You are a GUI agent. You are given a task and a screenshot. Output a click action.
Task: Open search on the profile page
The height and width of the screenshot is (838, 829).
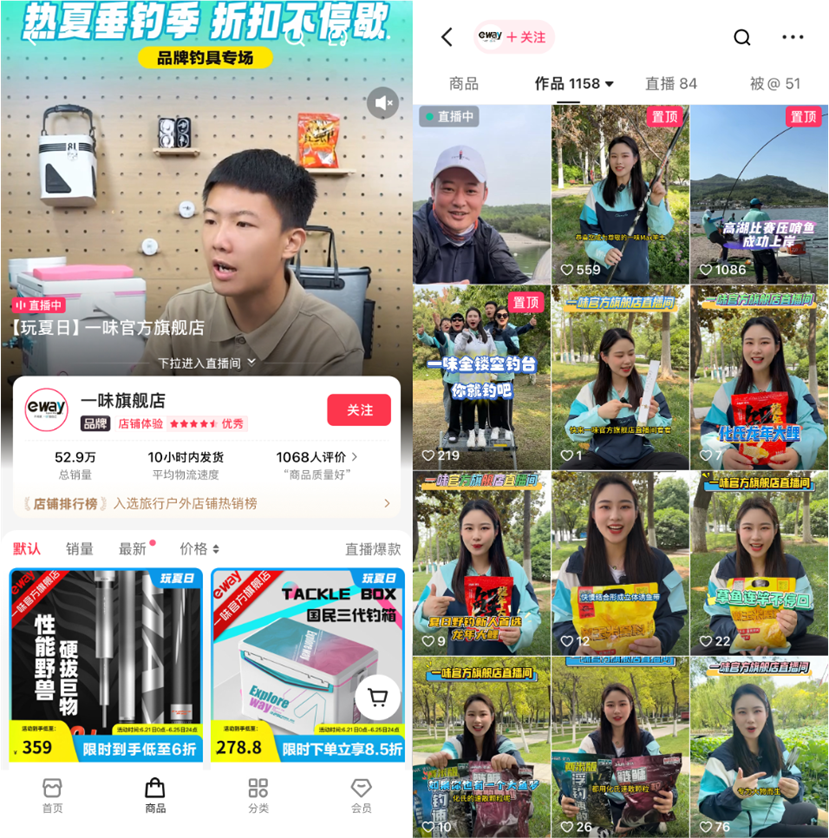[742, 37]
